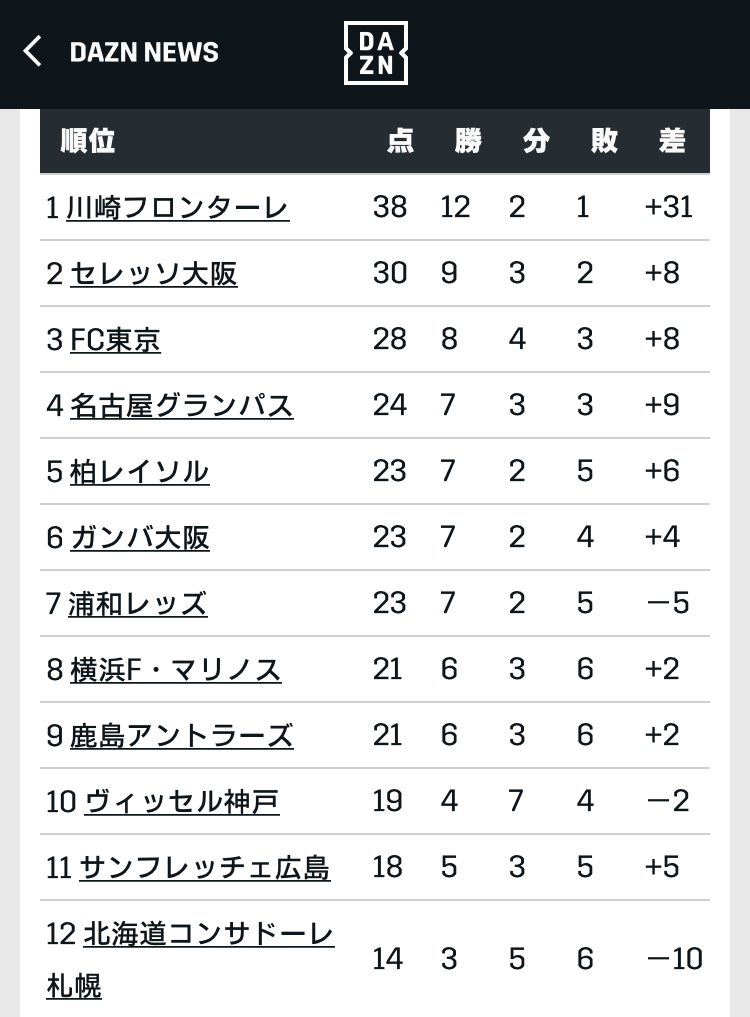This screenshot has width=750, height=1017.
Task: Open the ガンバ大阪 team link
Action: tap(139, 538)
